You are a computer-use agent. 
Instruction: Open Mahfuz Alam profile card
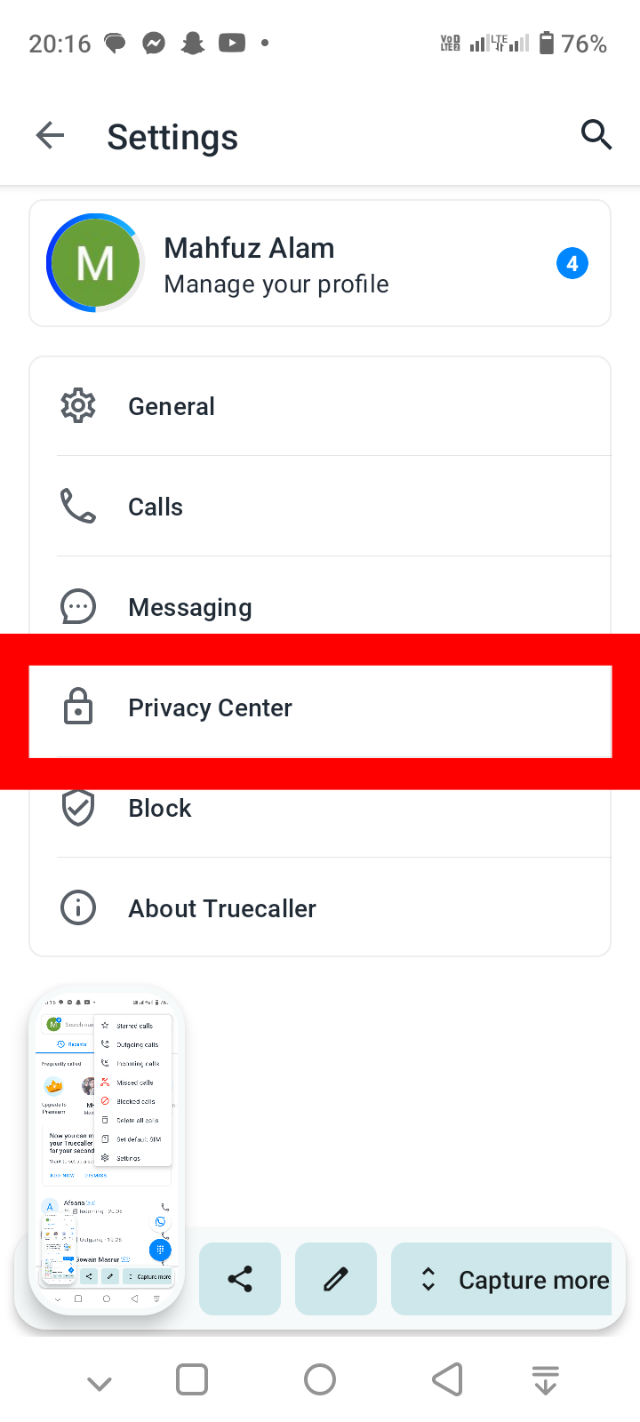[320, 264]
